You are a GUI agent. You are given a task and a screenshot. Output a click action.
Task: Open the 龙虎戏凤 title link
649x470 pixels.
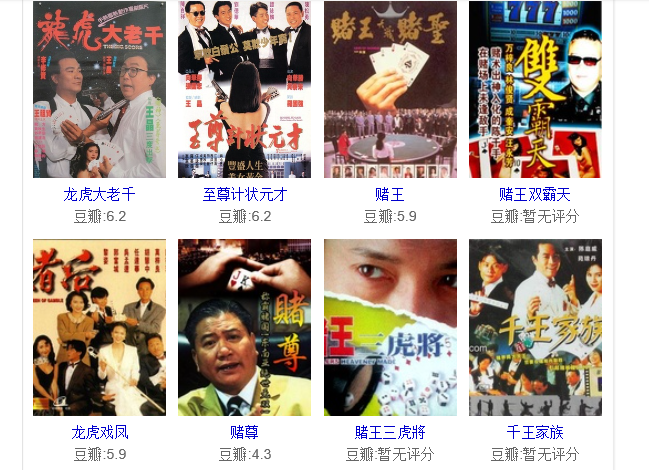point(99,432)
